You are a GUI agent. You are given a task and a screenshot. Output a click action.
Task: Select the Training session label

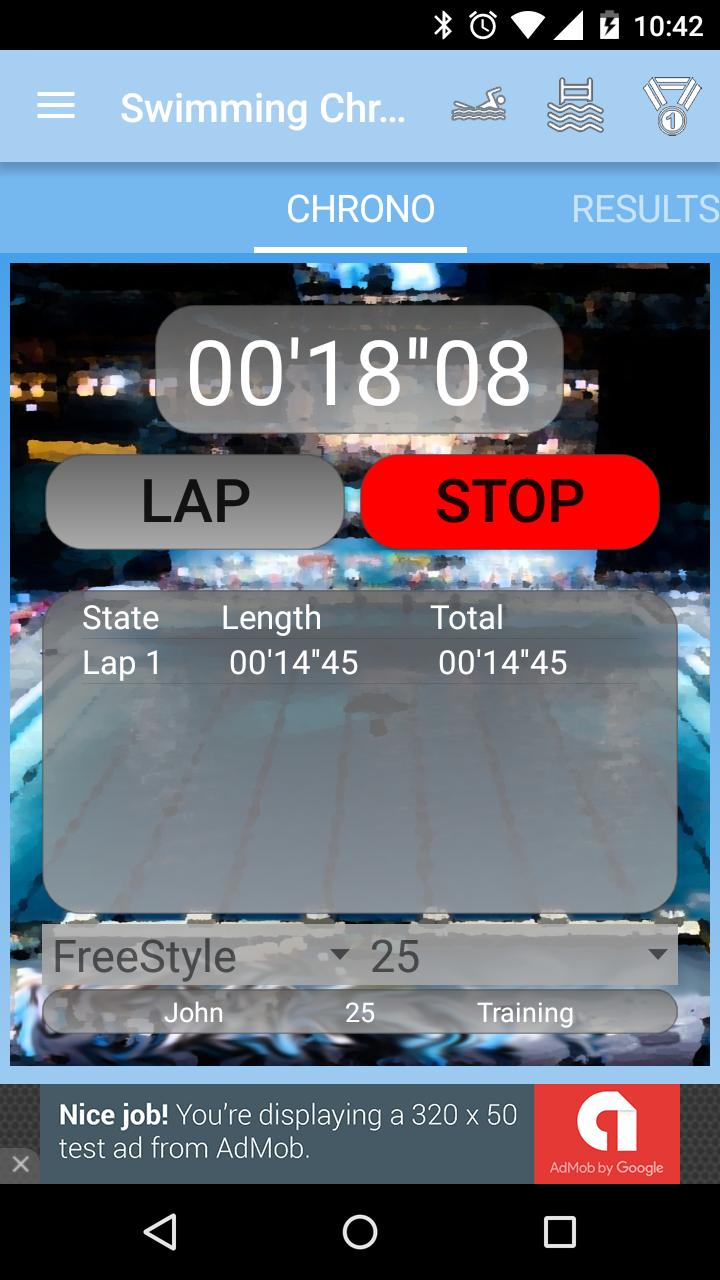[x=527, y=1012]
